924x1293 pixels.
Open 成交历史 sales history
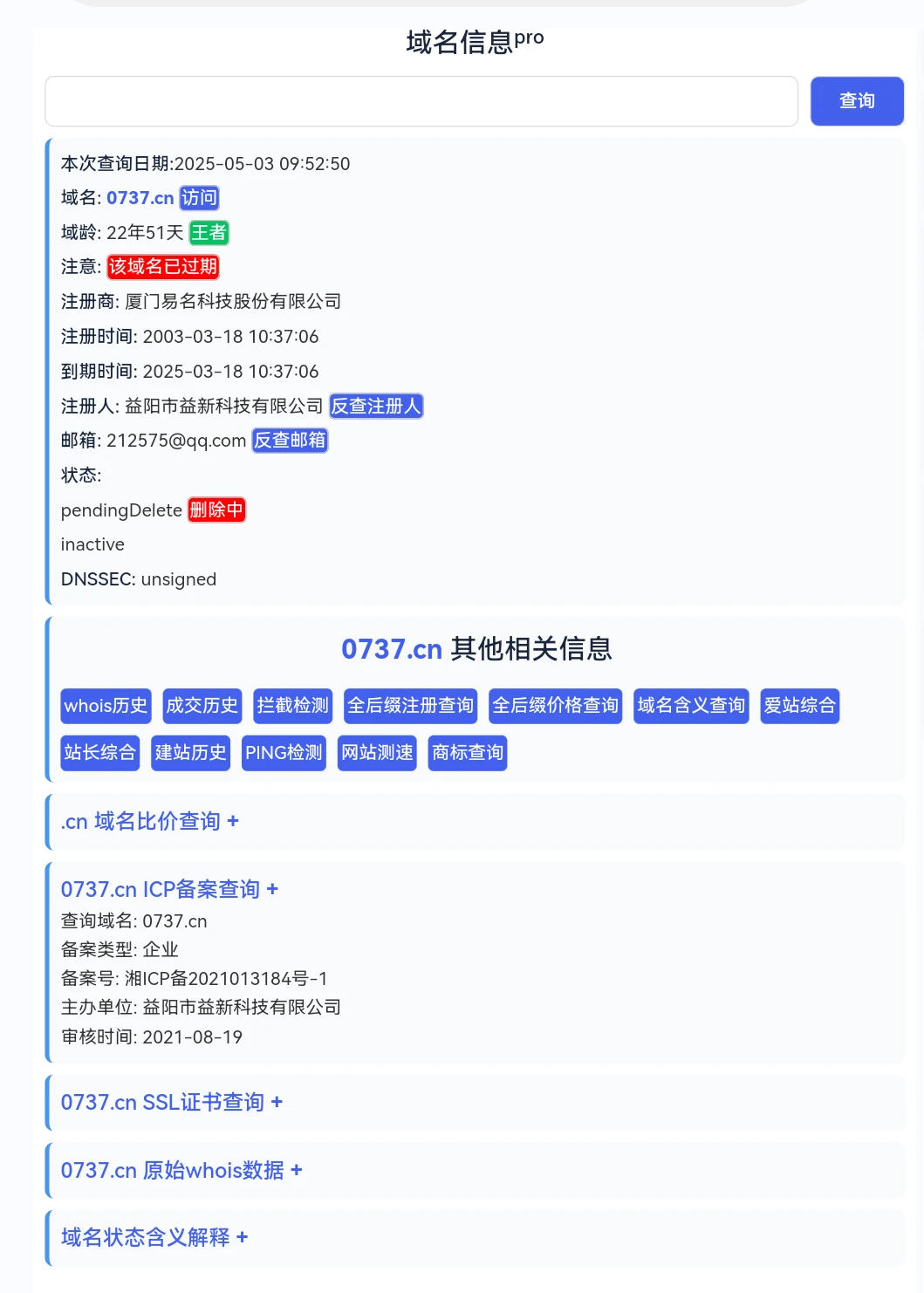(x=202, y=706)
